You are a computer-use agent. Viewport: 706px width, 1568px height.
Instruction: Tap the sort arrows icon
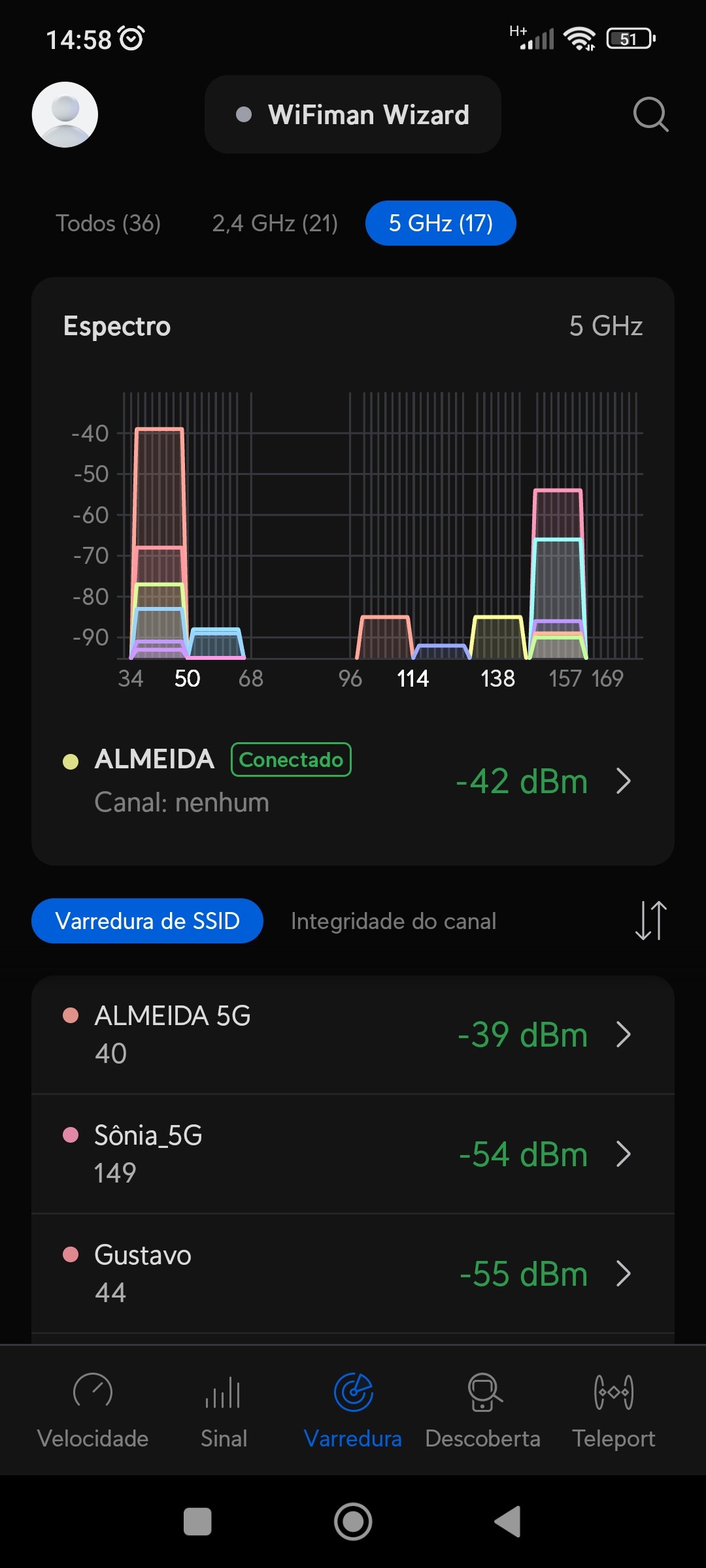click(651, 921)
